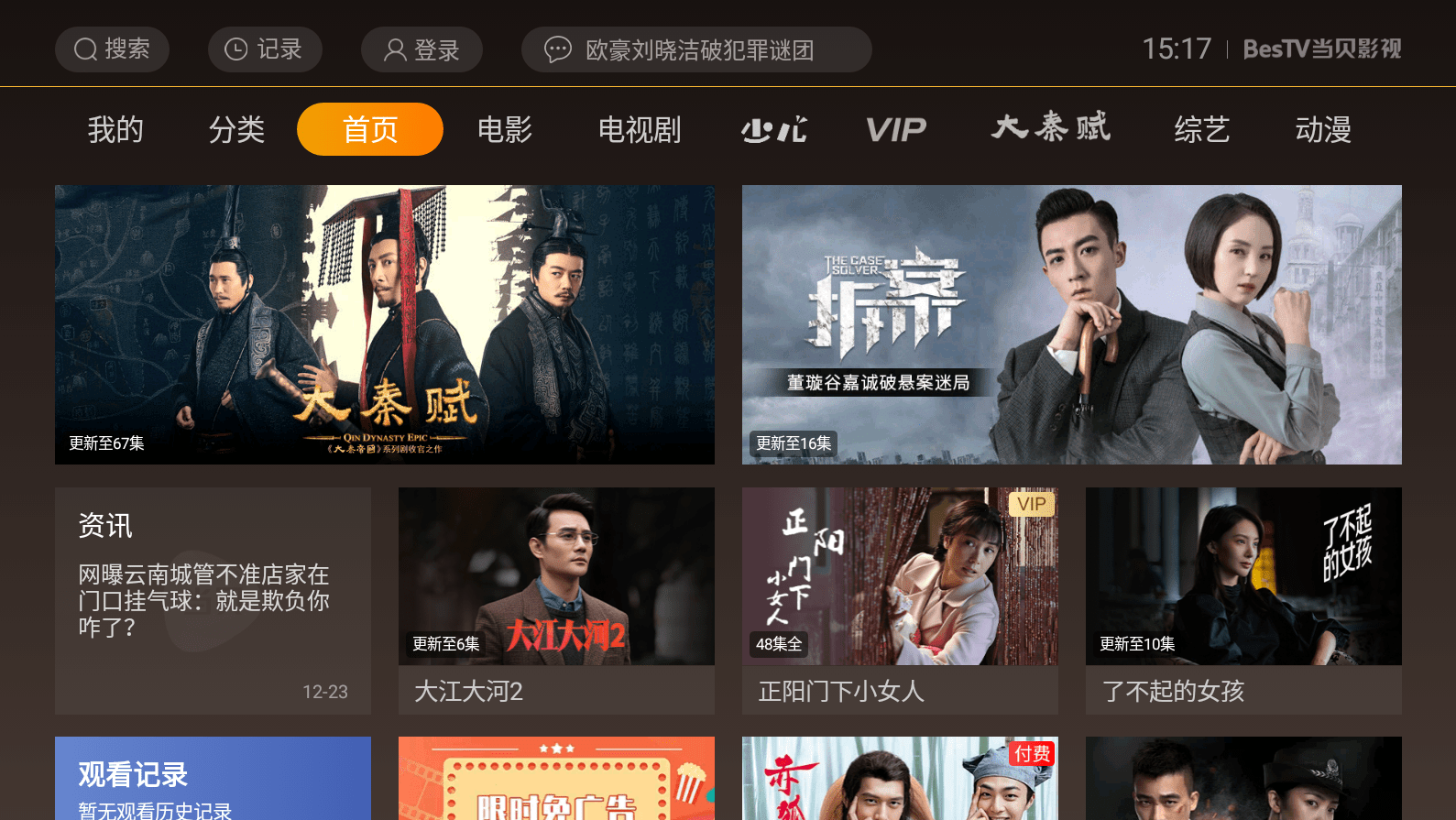Image resolution: width=1456 pixels, height=820 pixels.
Task: Open 记录 watch history
Action: click(x=265, y=49)
